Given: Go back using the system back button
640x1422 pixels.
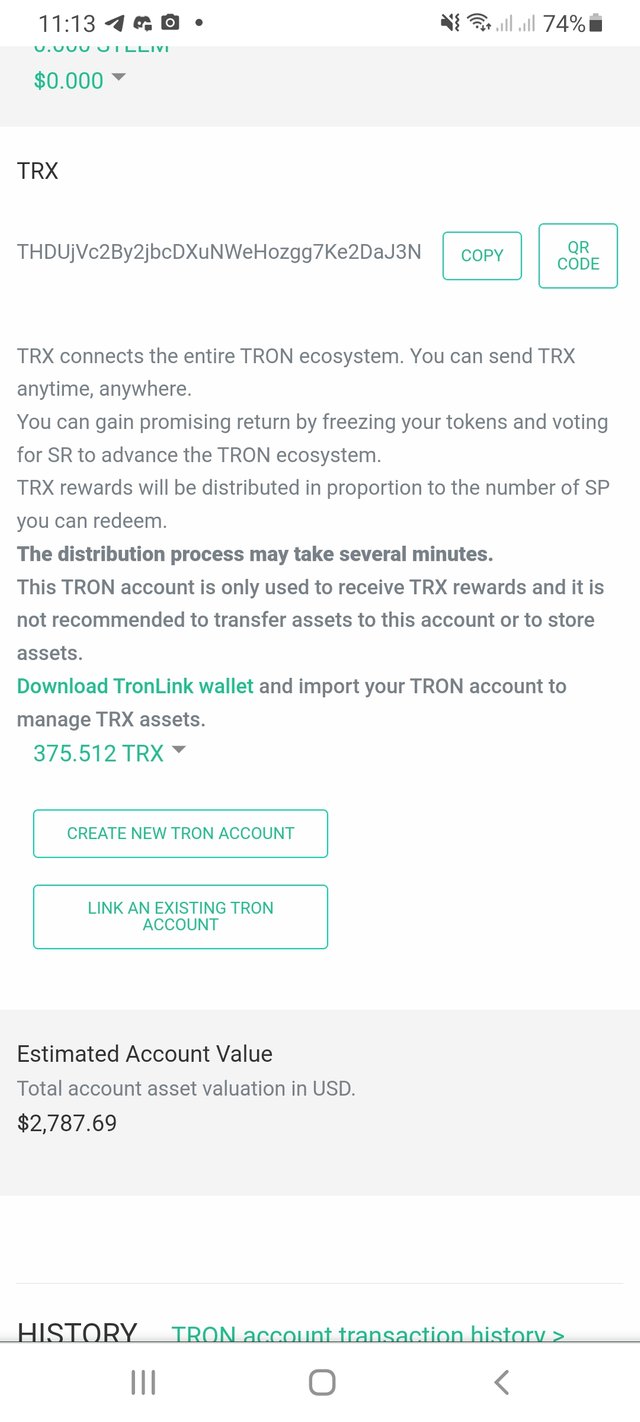Looking at the screenshot, I should point(502,1382).
